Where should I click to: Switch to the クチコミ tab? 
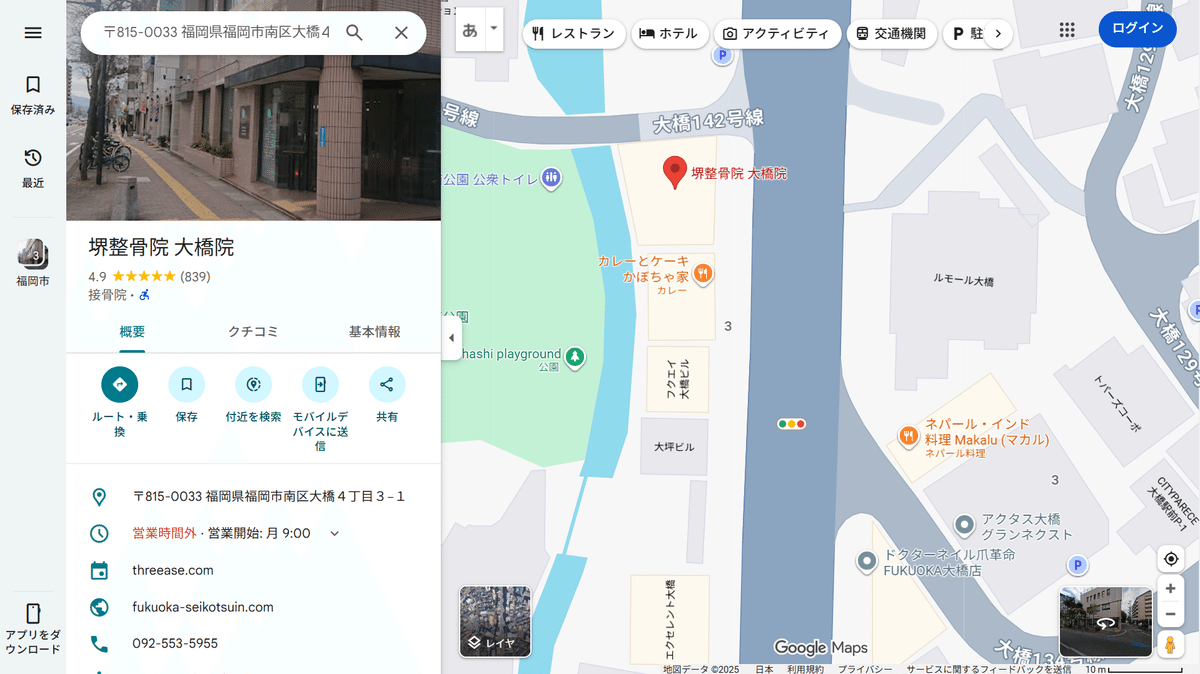pyautogui.click(x=253, y=332)
